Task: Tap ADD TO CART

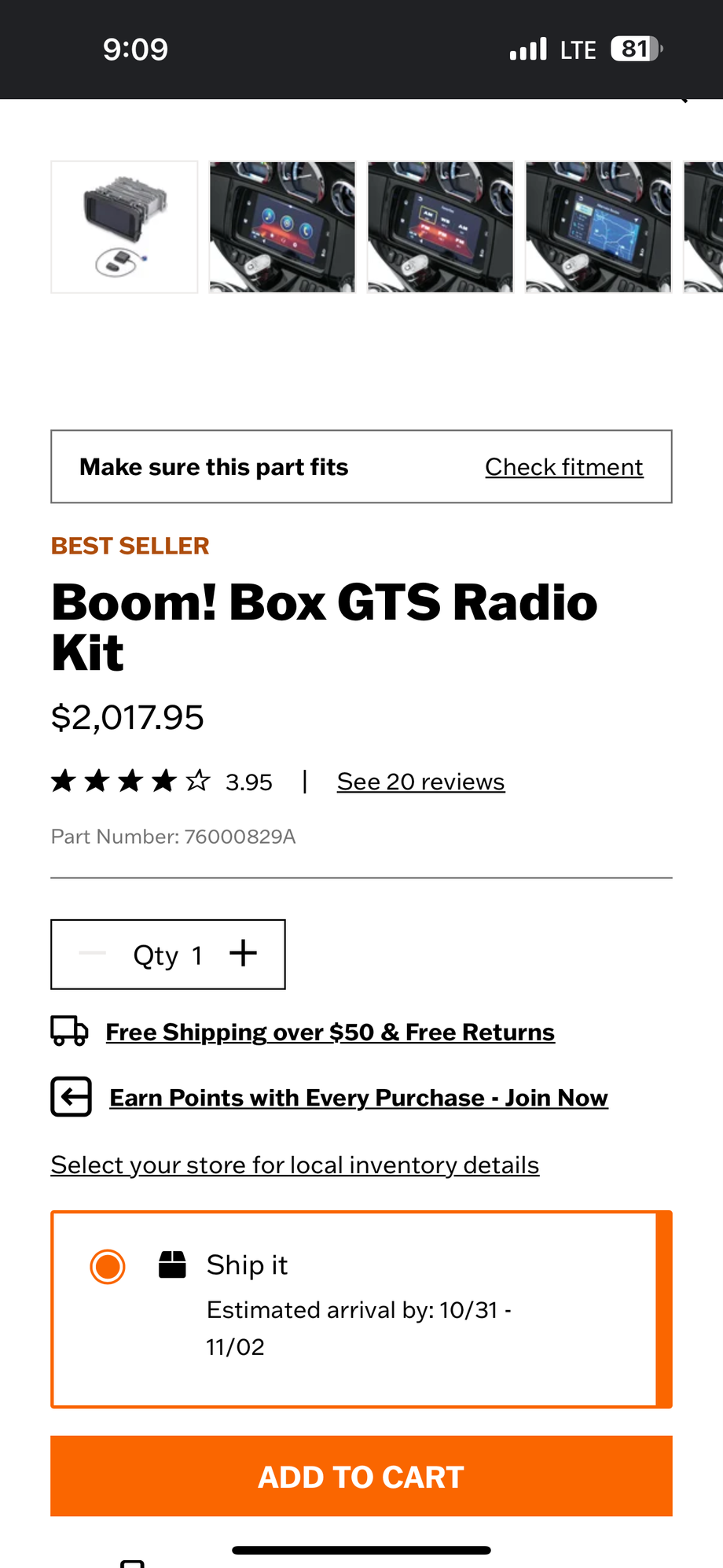Action: click(x=361, y=1476)
